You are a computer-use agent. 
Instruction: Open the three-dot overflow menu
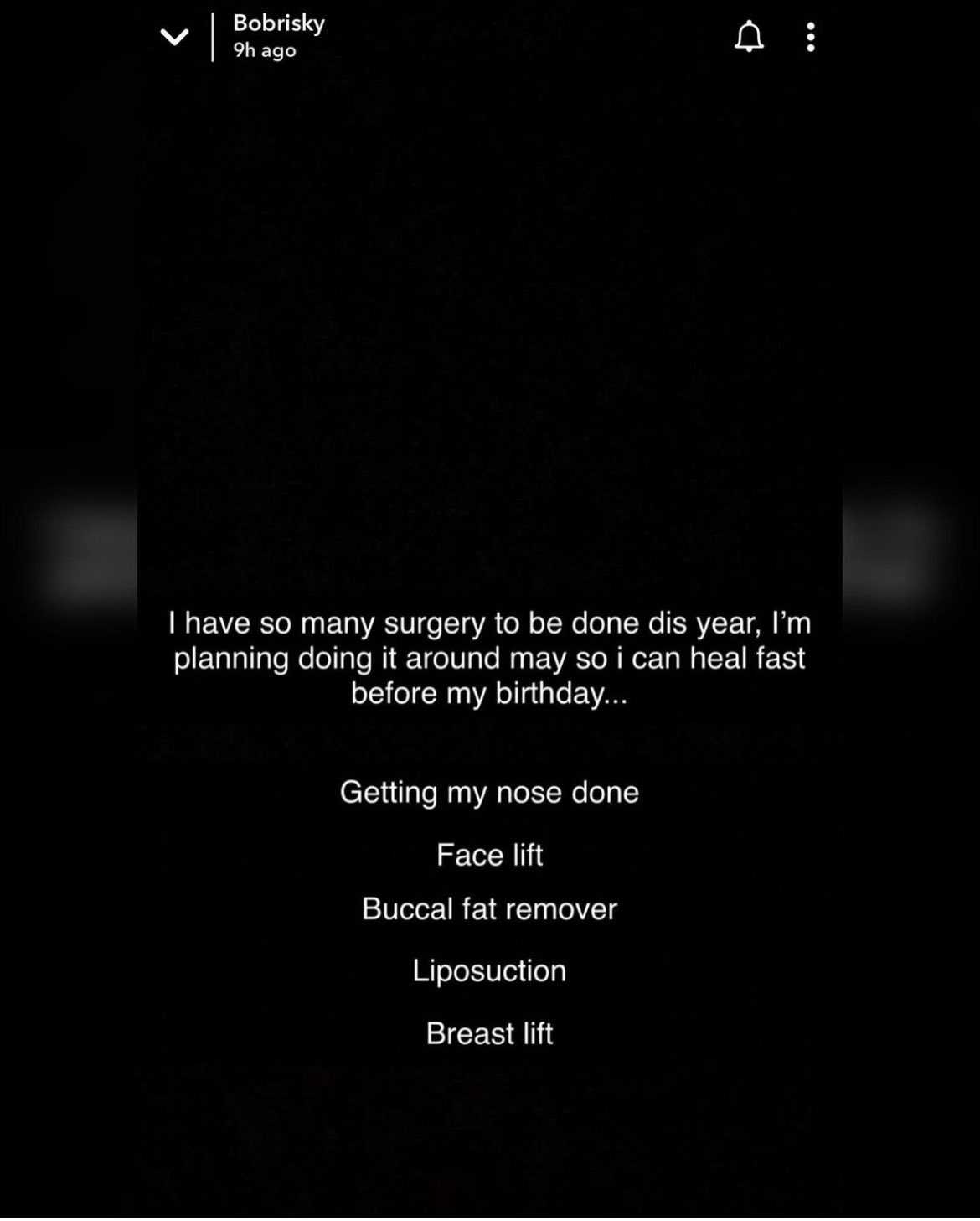[810, 37]
